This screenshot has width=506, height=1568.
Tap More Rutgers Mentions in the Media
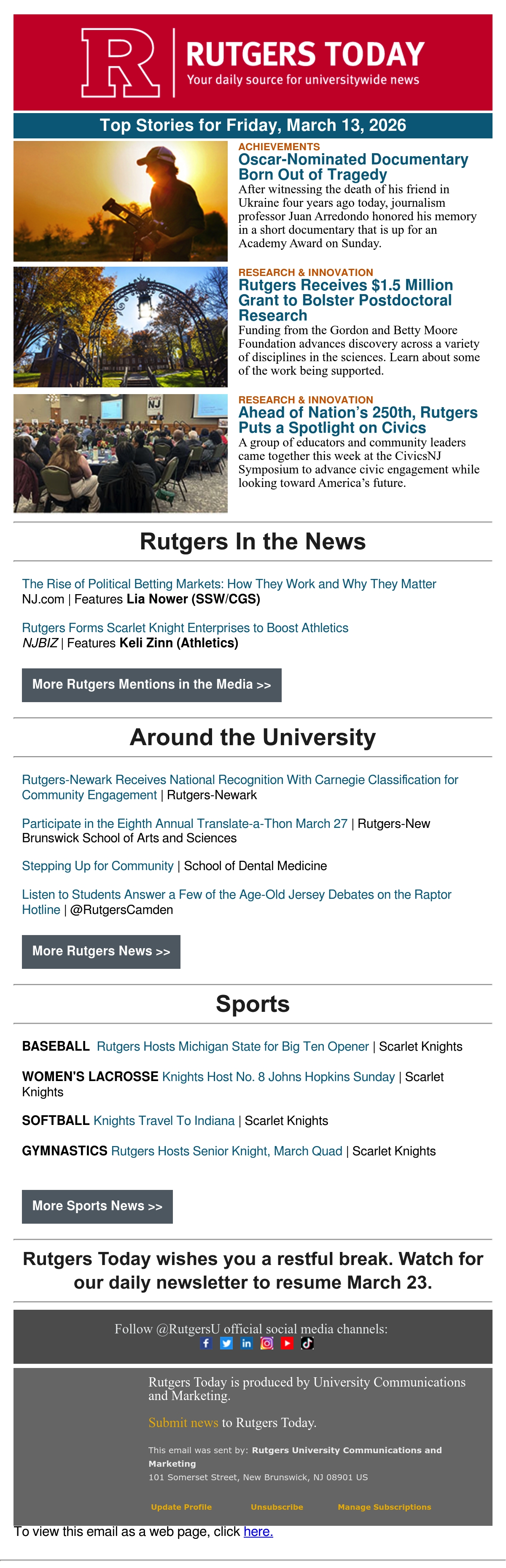151,685
